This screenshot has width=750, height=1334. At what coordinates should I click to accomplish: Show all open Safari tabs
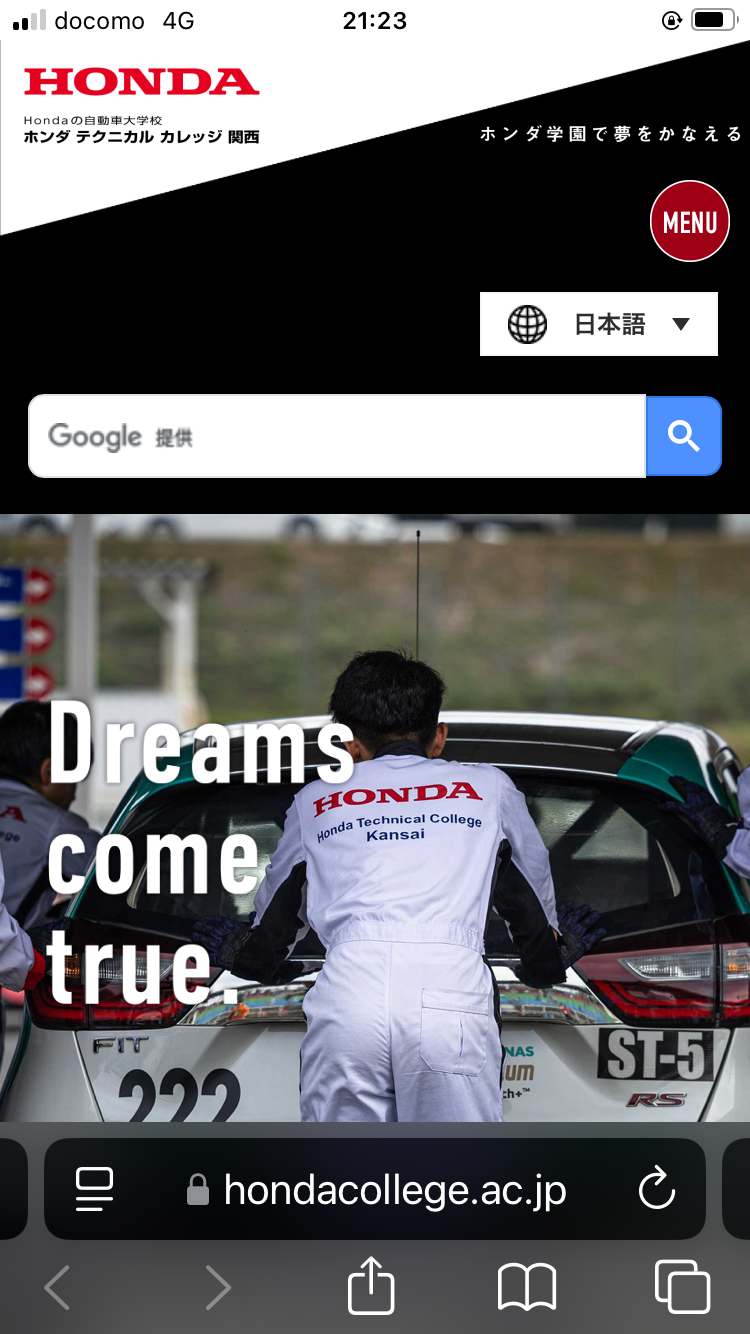click(x=682, y=1287)
